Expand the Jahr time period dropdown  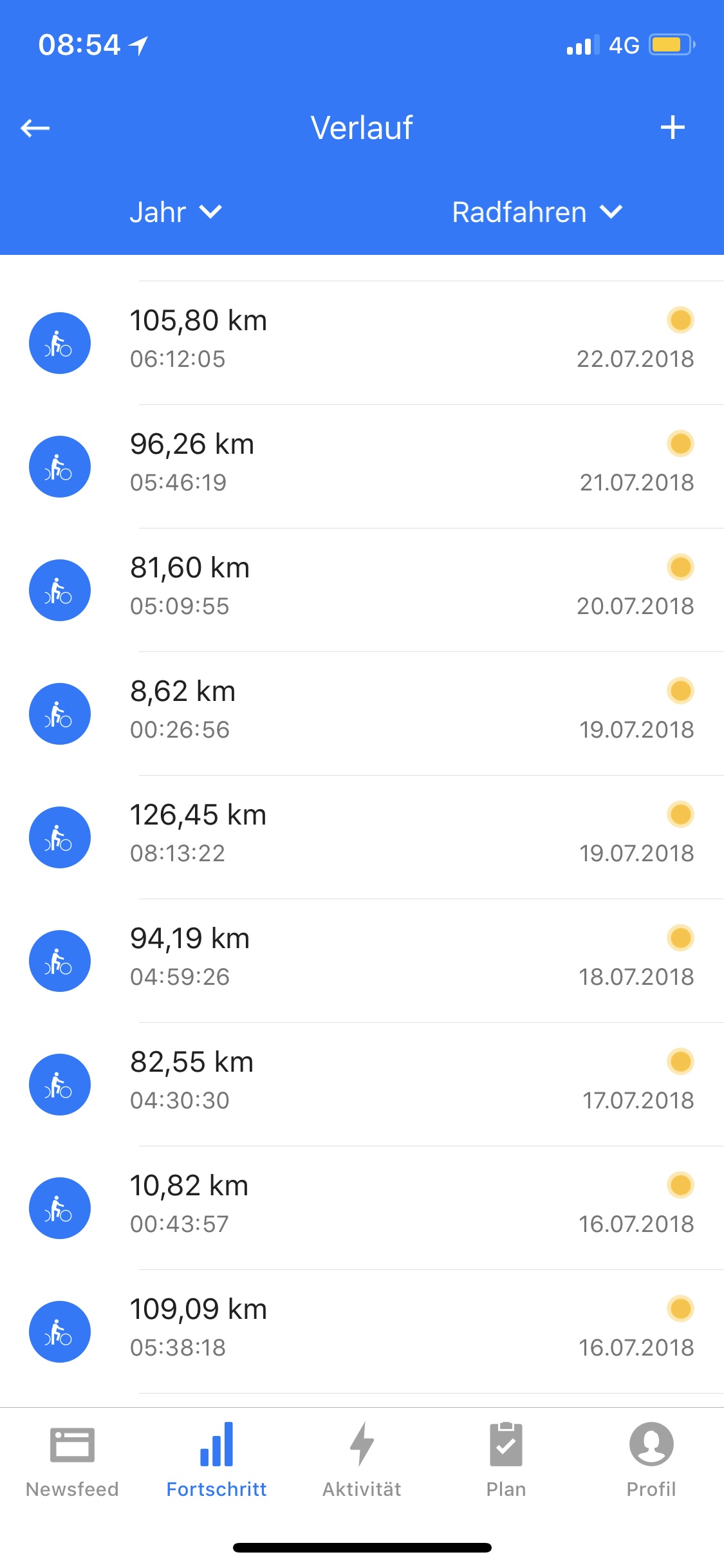pyautogui.click(x=175, y=212)
